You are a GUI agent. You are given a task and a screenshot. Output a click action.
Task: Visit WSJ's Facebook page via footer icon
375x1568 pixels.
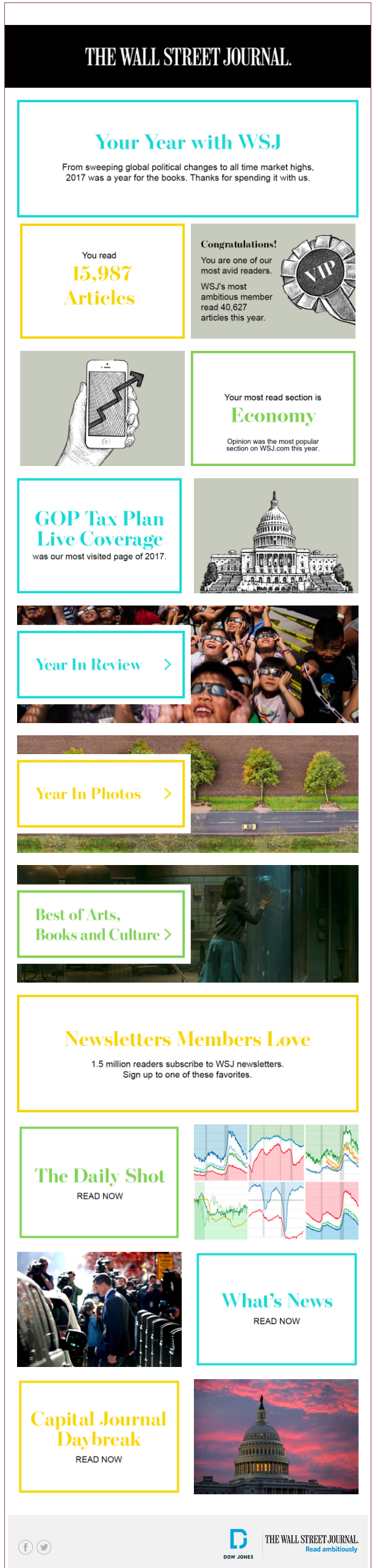(x=26, y=1546)
